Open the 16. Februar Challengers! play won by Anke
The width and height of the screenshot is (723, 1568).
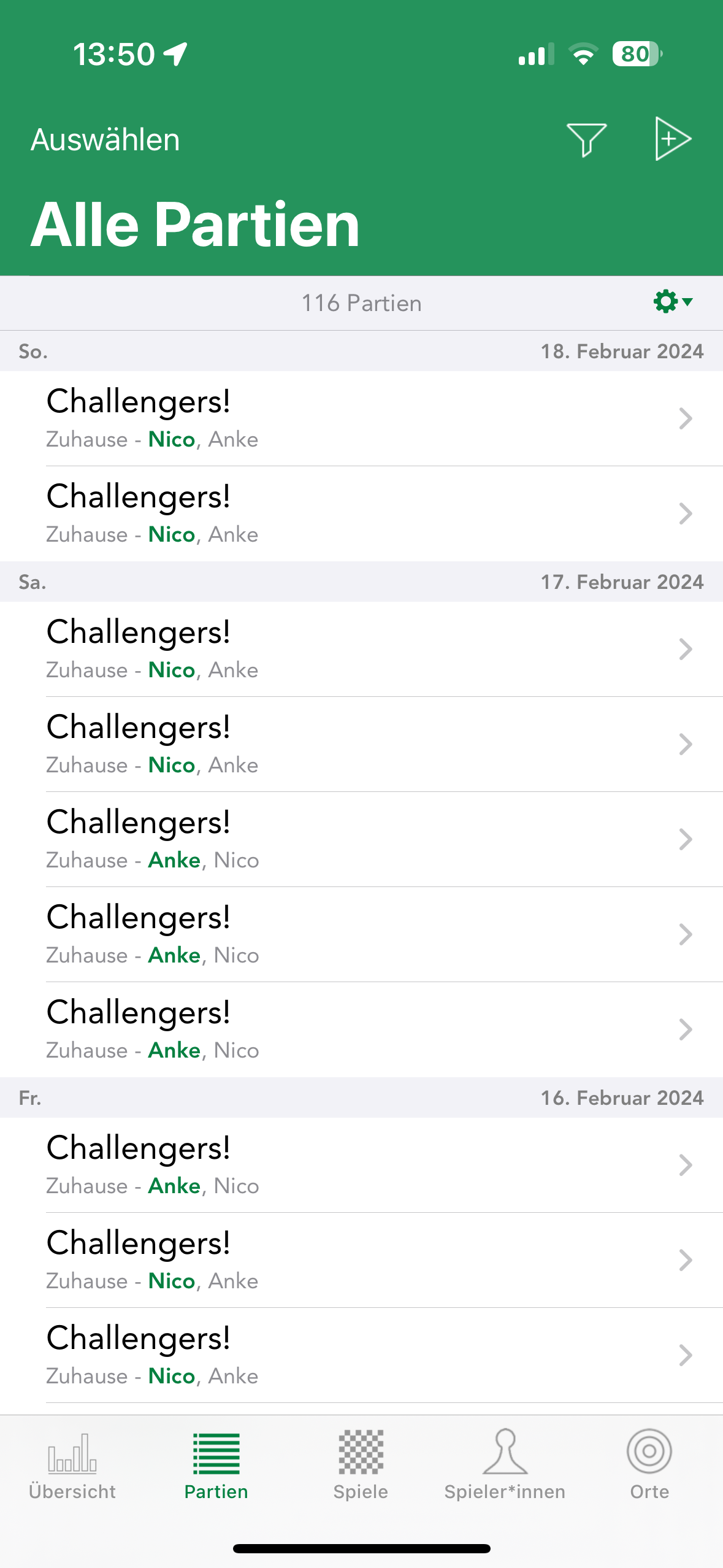pos(361,1165)
